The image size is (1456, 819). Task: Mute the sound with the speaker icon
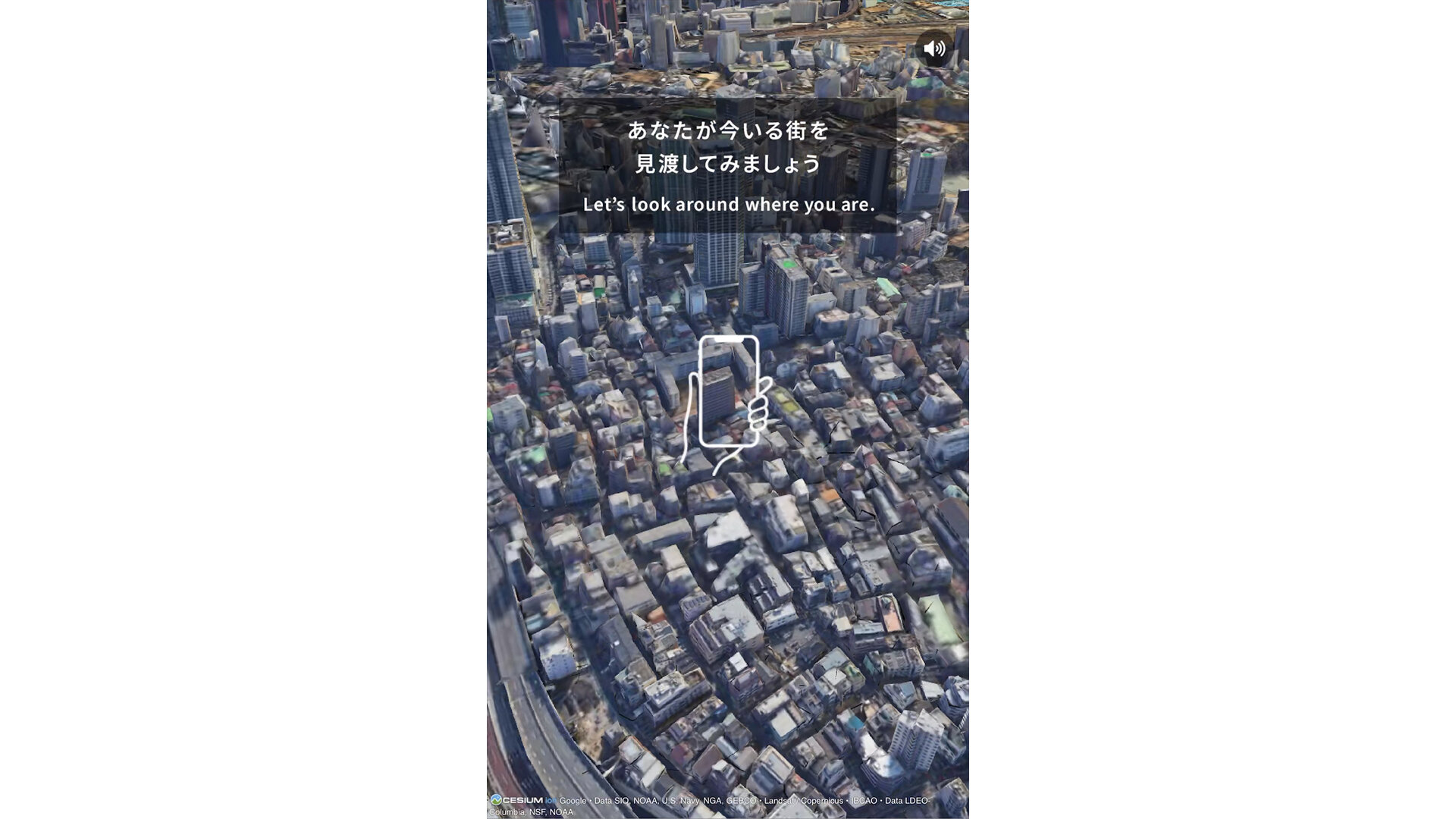click(934, 49)
